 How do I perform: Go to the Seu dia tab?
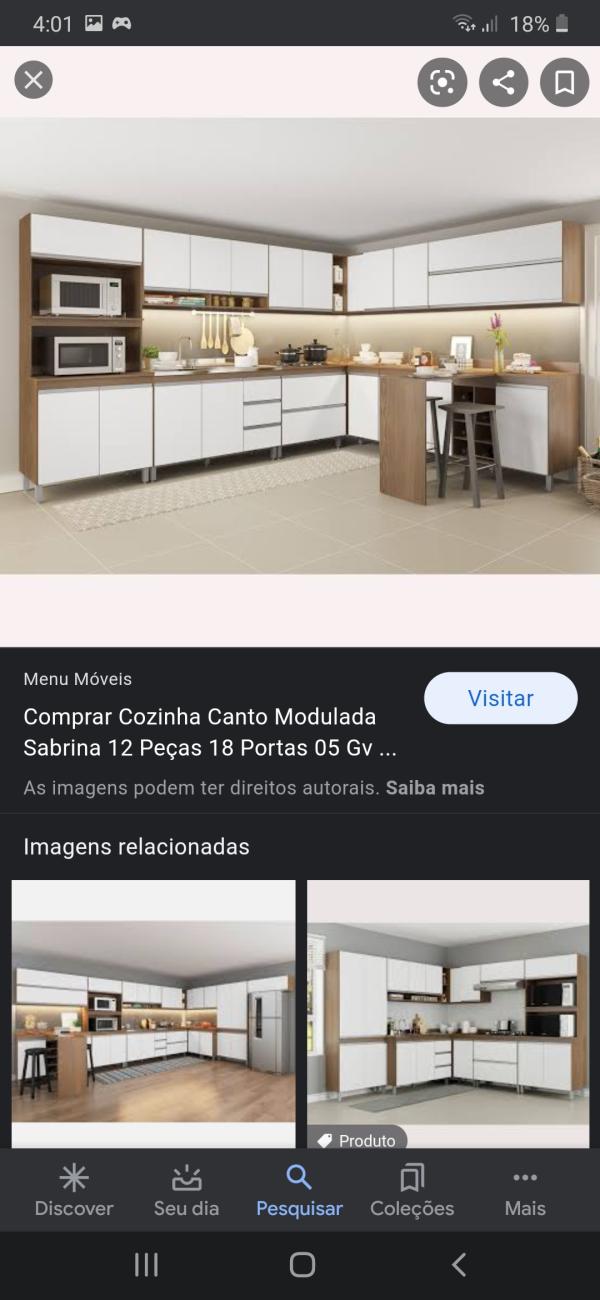tap(186, 1192)
